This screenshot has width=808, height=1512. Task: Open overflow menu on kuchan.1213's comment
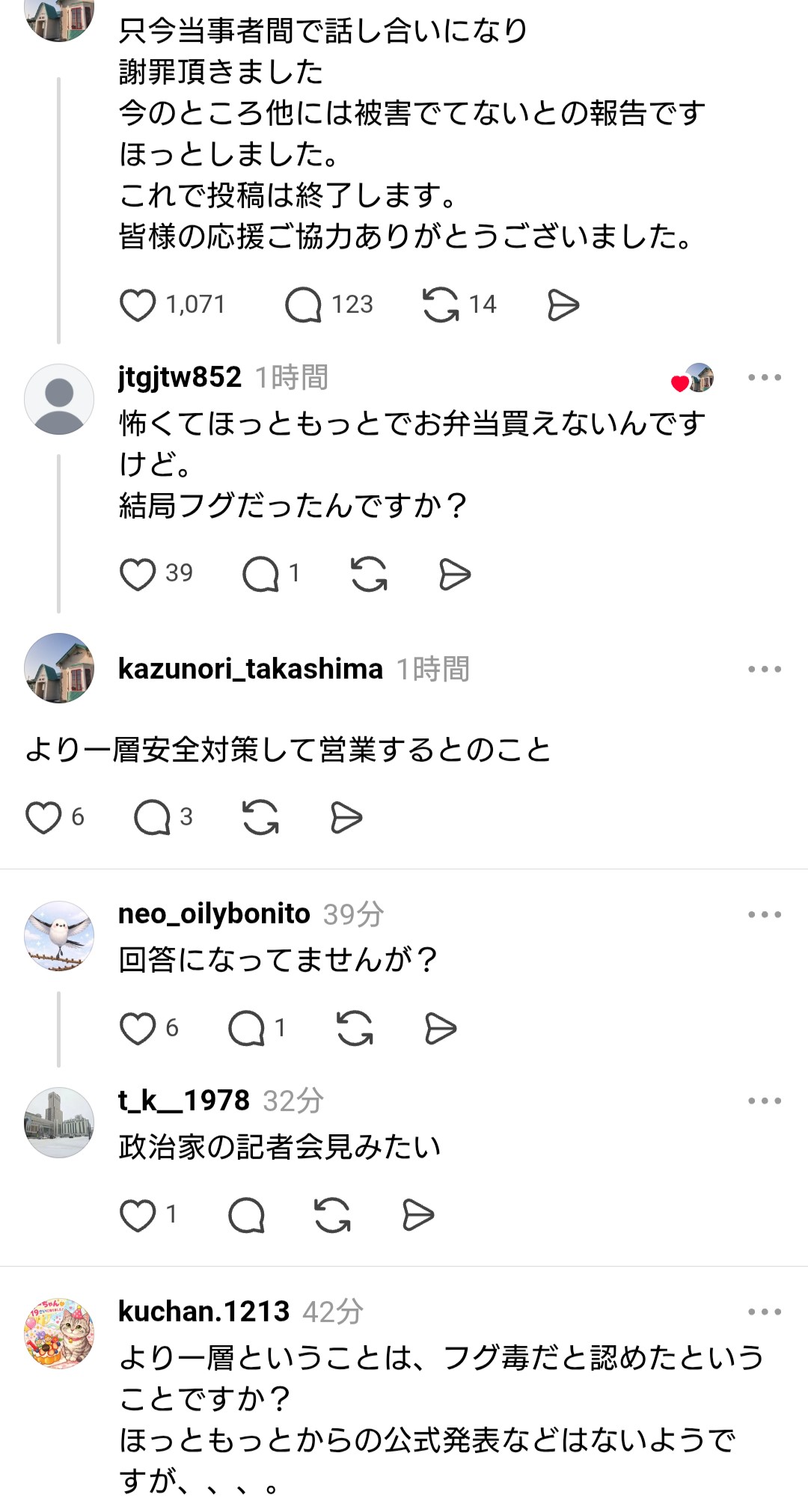[x=764, y=1312]
